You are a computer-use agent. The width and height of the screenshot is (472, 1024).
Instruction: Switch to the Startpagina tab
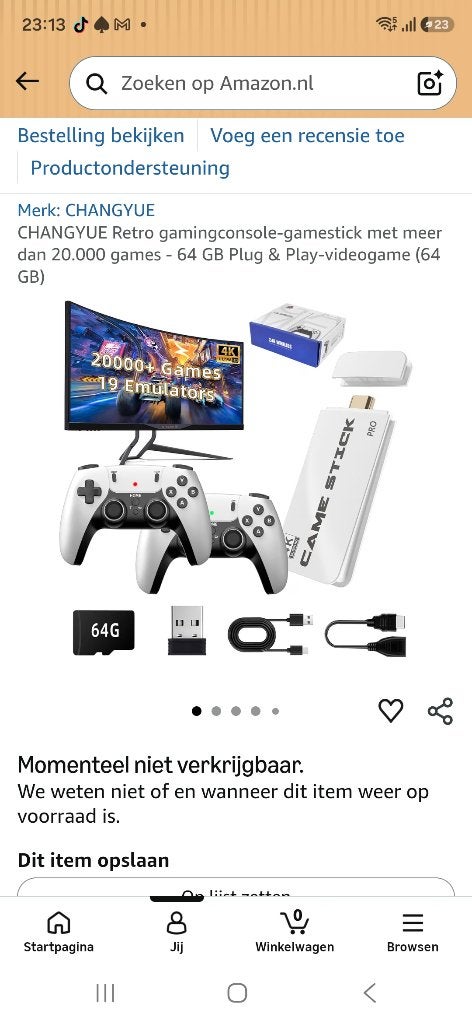[x=59, y=933]
